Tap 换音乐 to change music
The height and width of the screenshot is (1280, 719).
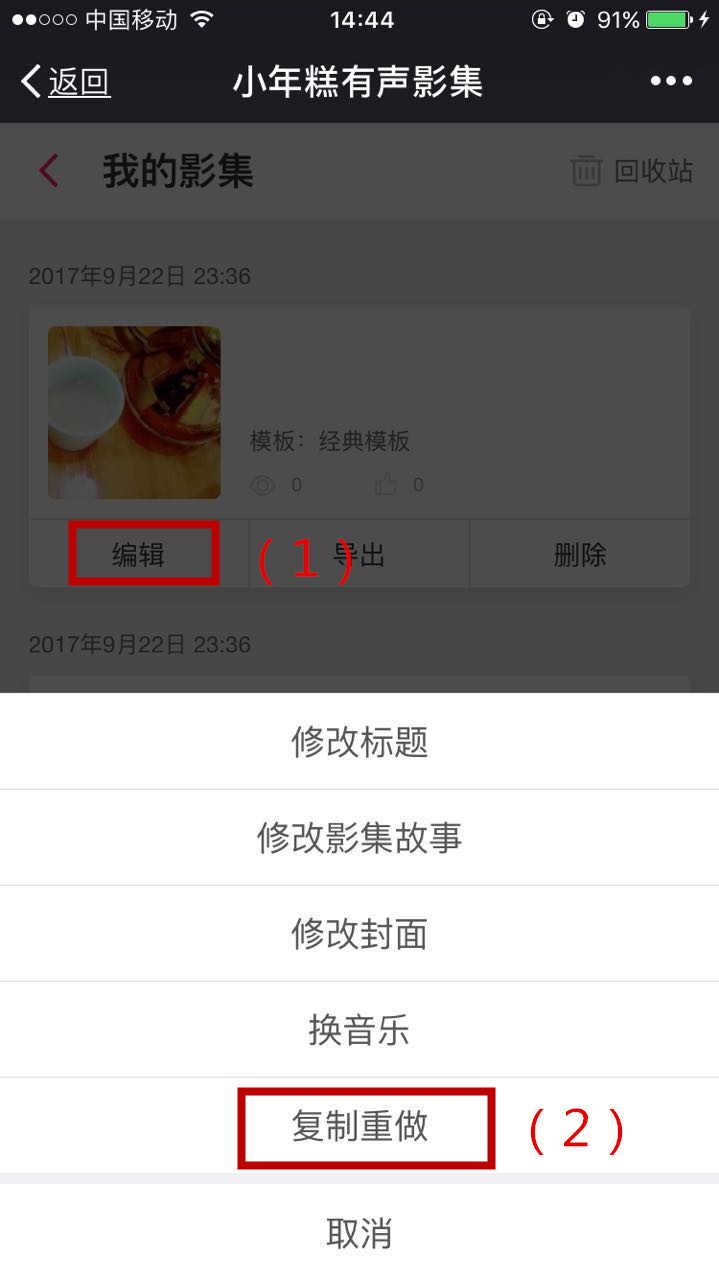[x=359, y=1030]
